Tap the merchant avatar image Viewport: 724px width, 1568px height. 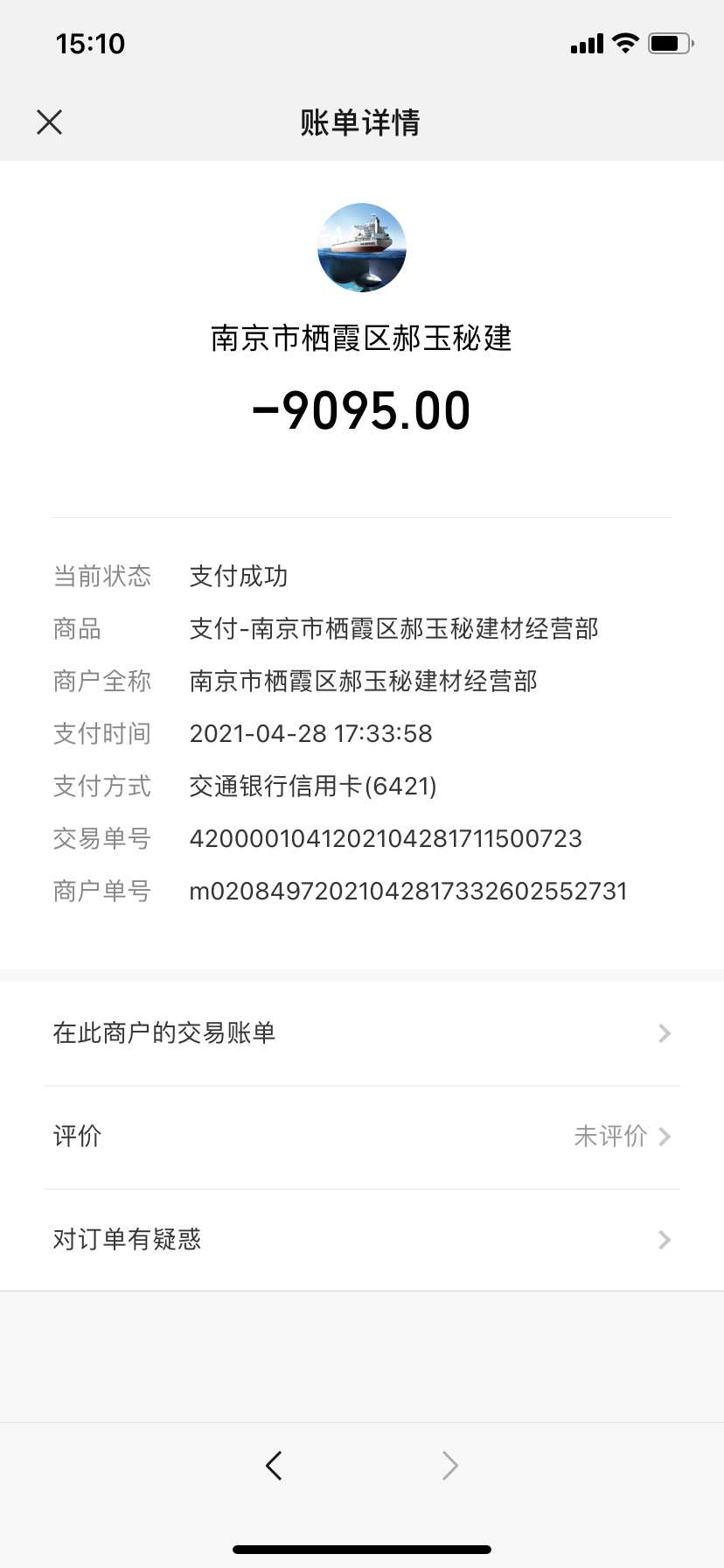[362, 248]
